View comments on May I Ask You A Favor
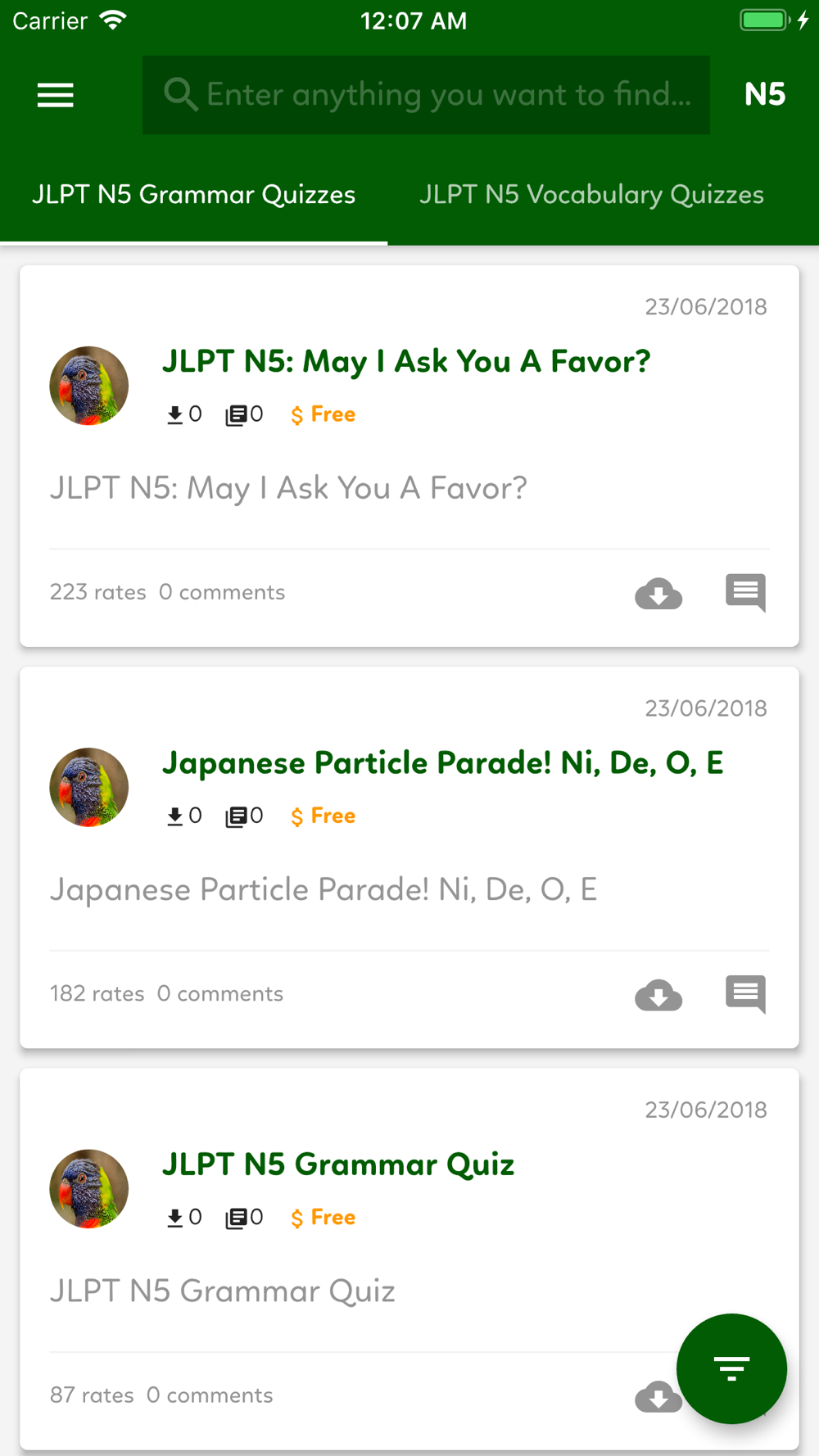The image size is (819, 1456). 745,593
